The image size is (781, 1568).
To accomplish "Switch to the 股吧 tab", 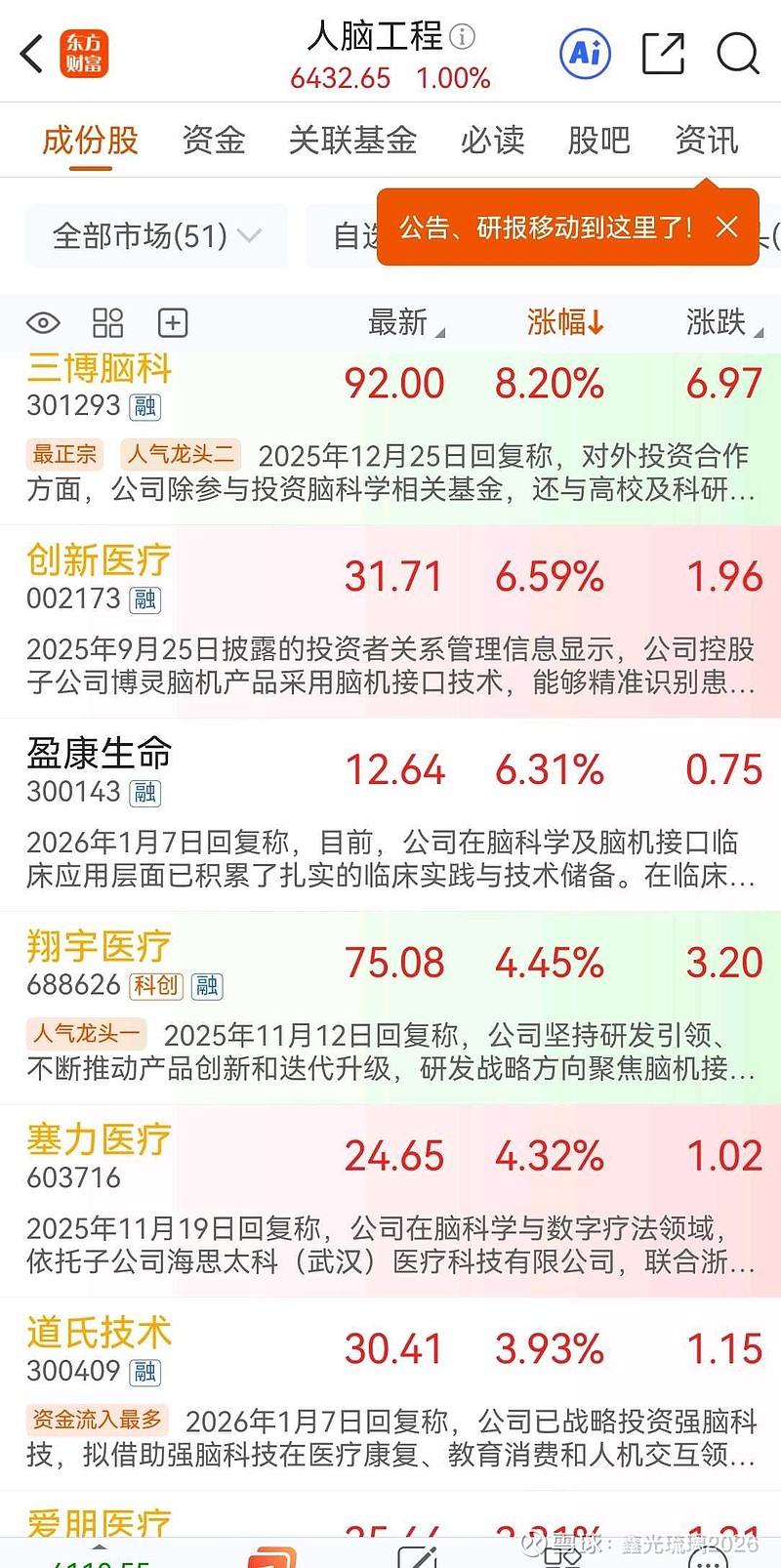I will (x=598, y=140).
